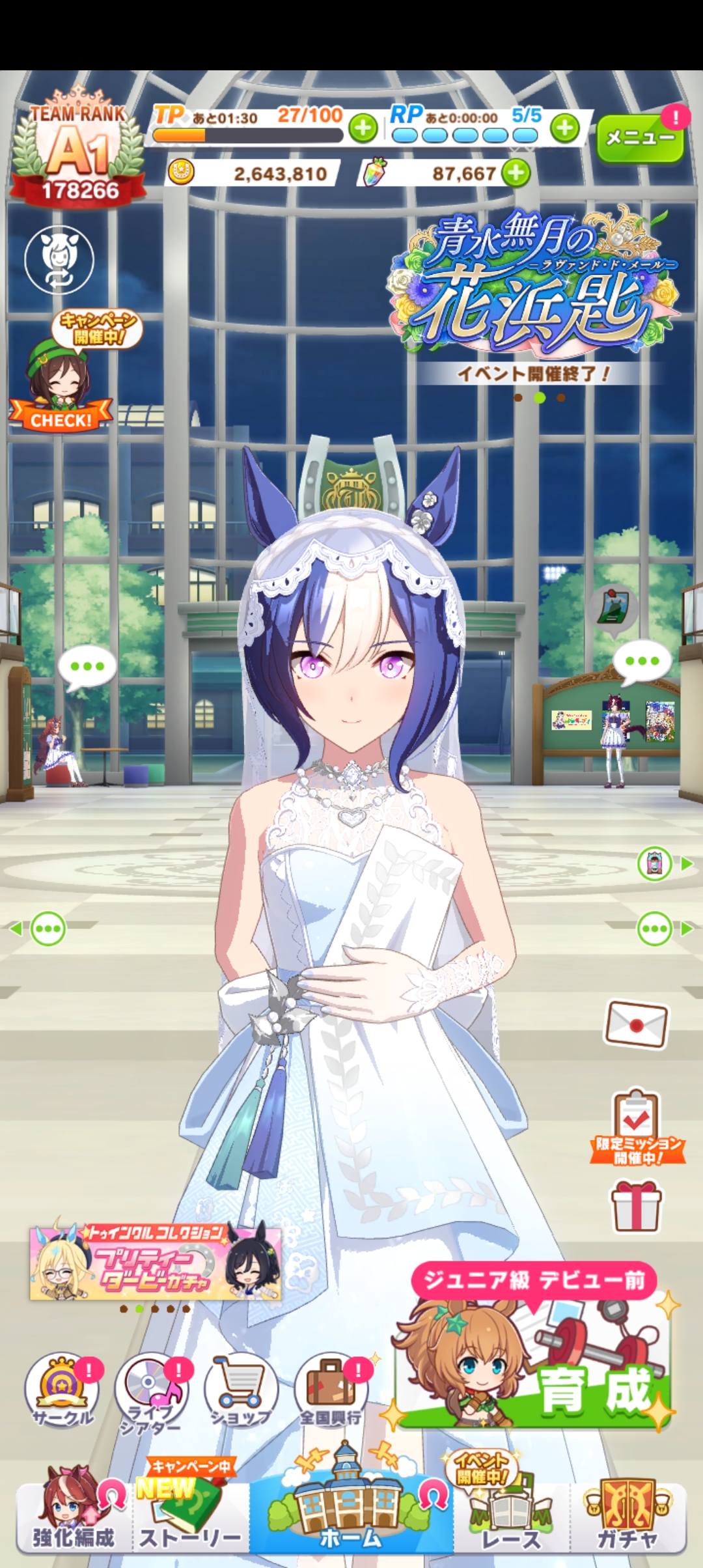Open the mail envelope icon
The height and width of the screenshot is (1568, 703).
click(636, 1024)
